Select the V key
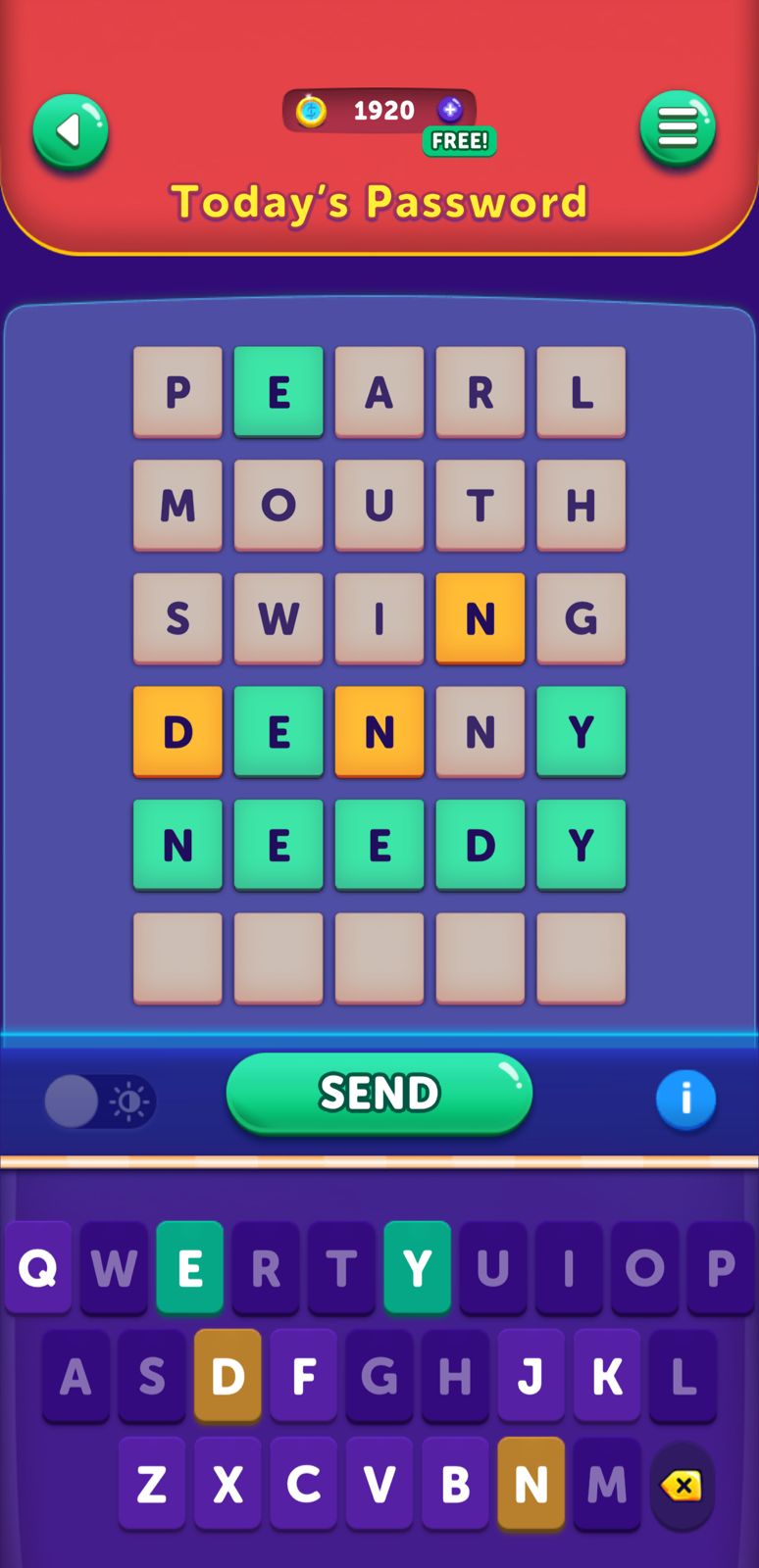 pyautogui.click(x=379, y=1484)
